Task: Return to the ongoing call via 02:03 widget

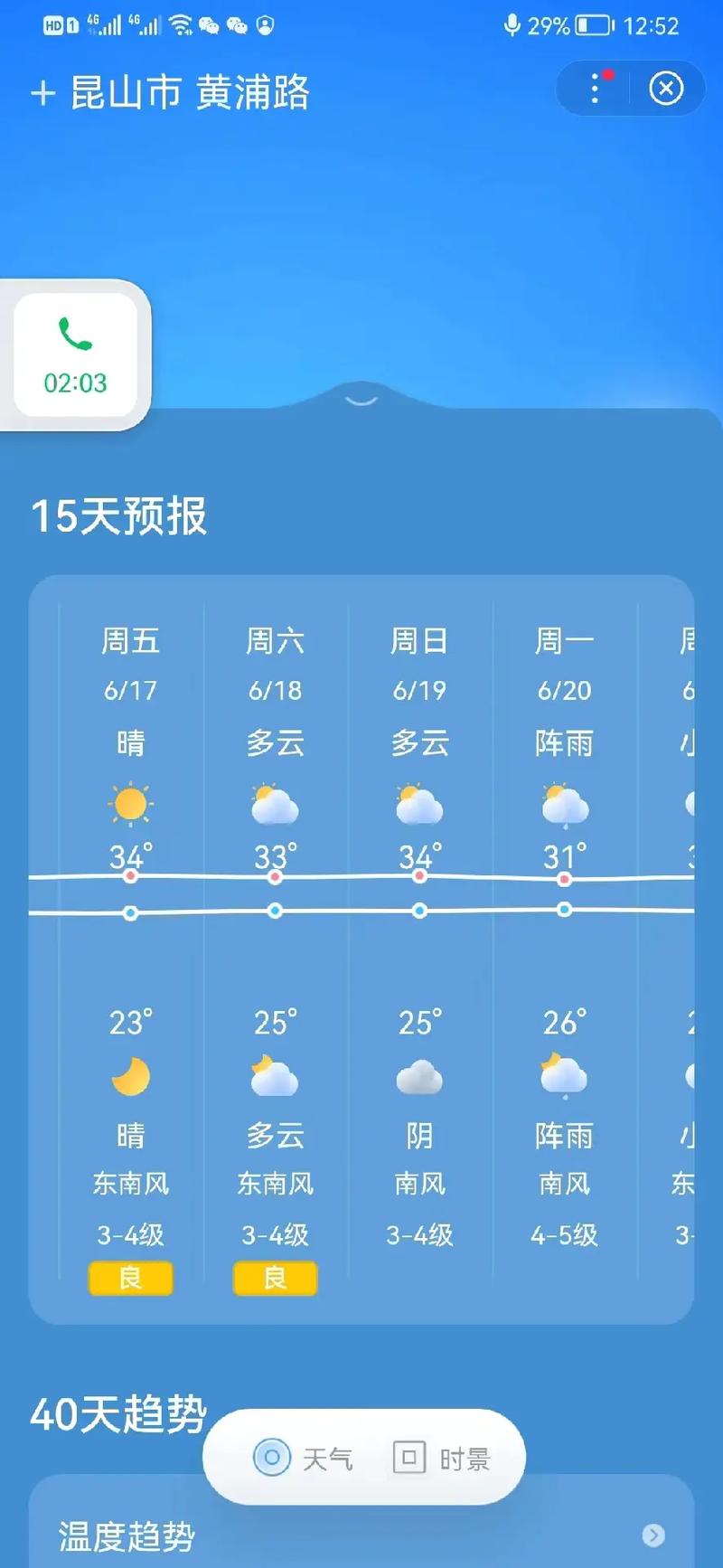Action: pos(72,353)
